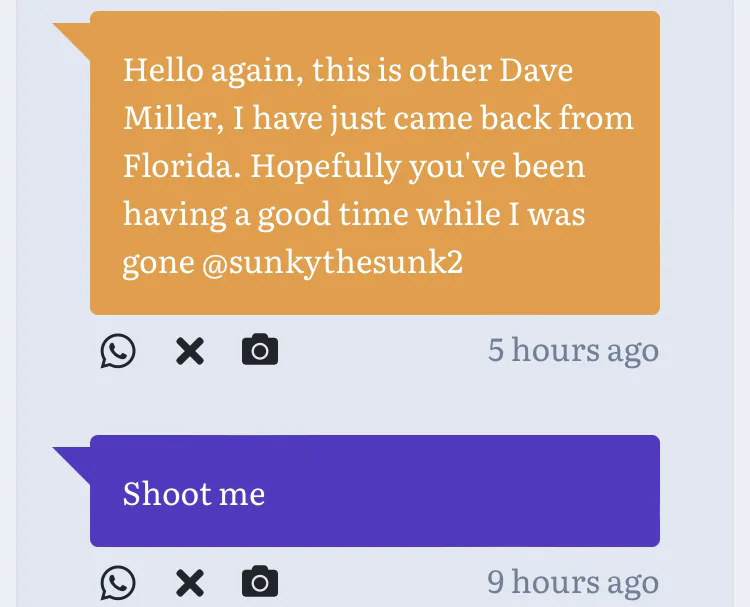
Task: Share the 'Shoot me' message via WhatsApp
Action: [118, 583]
